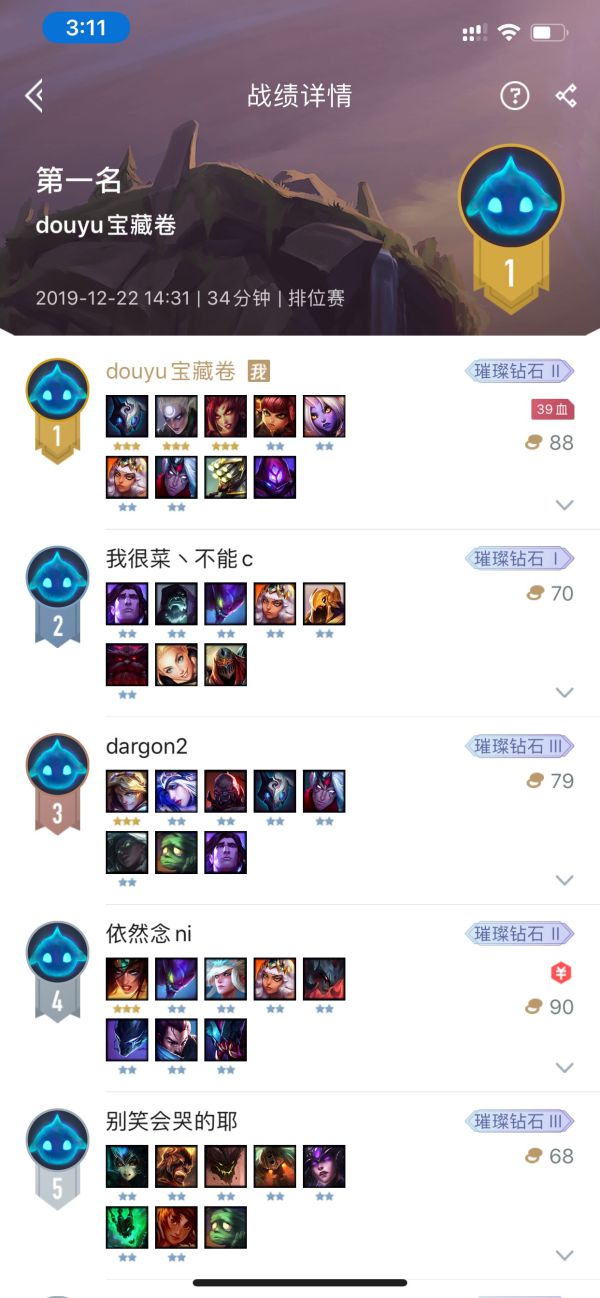The image size is (600, 1298).
Task: Go back using the top-left arrow
Action: 35,96
